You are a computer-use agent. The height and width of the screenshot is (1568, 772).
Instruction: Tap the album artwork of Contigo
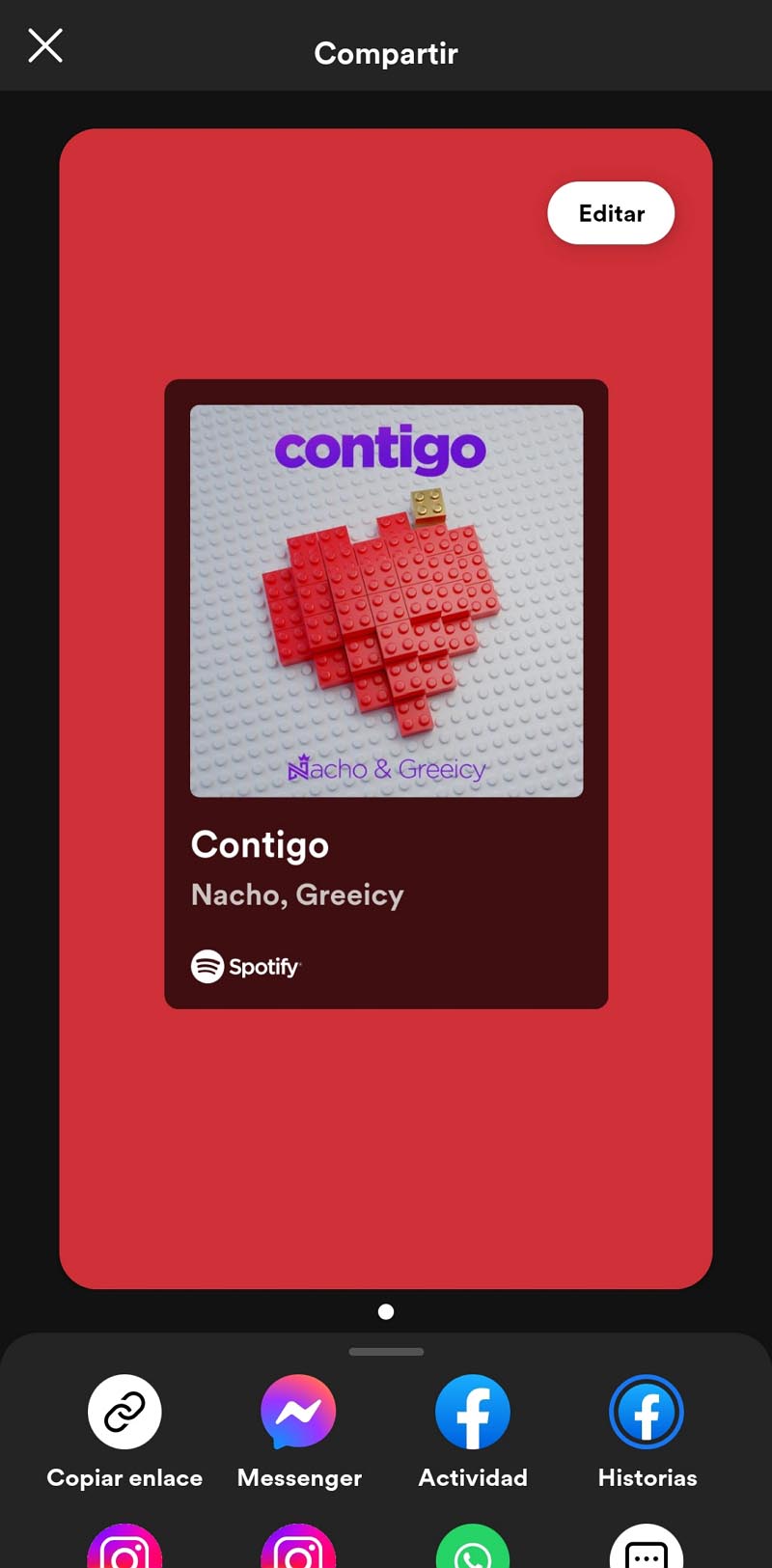point(386,600)
